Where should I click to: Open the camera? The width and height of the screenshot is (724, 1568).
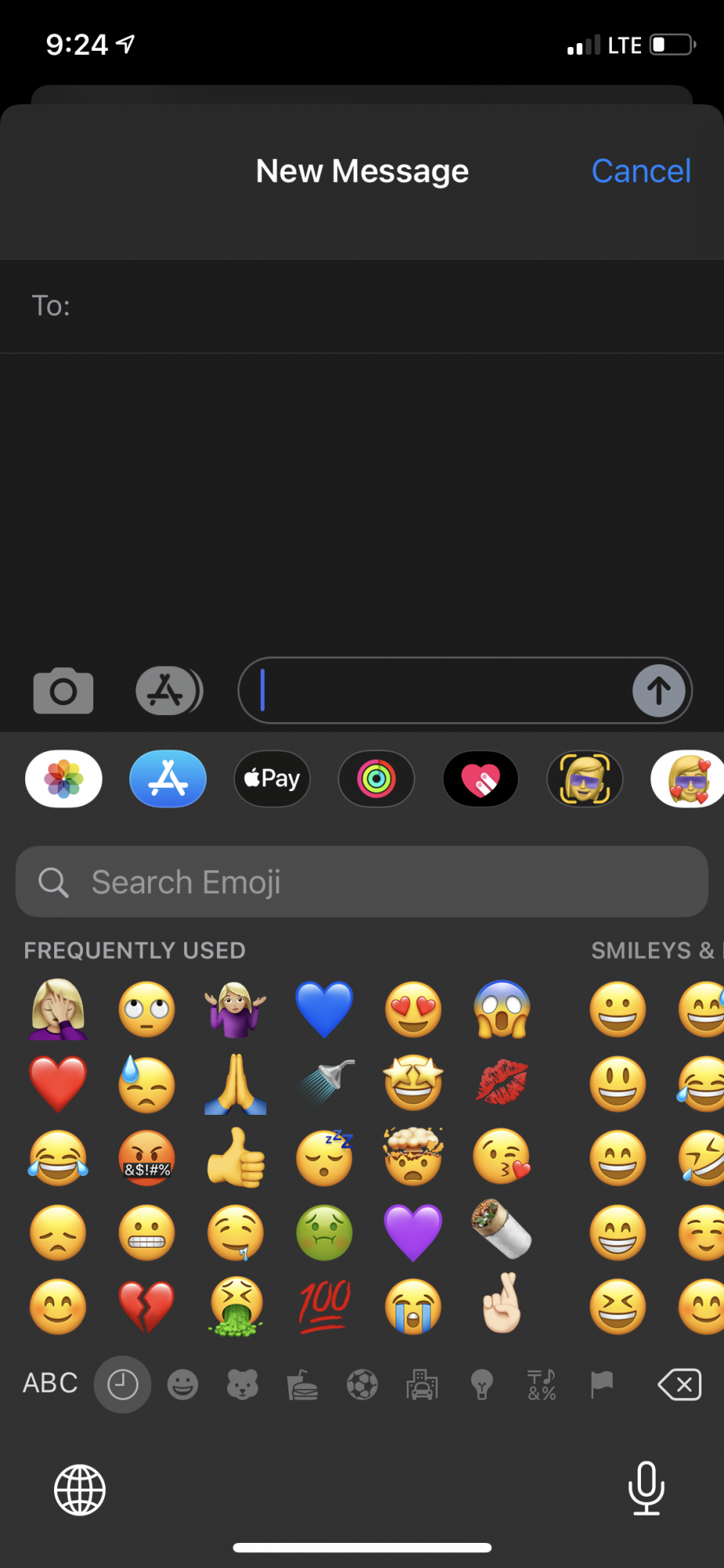click(x=63, y=691)
